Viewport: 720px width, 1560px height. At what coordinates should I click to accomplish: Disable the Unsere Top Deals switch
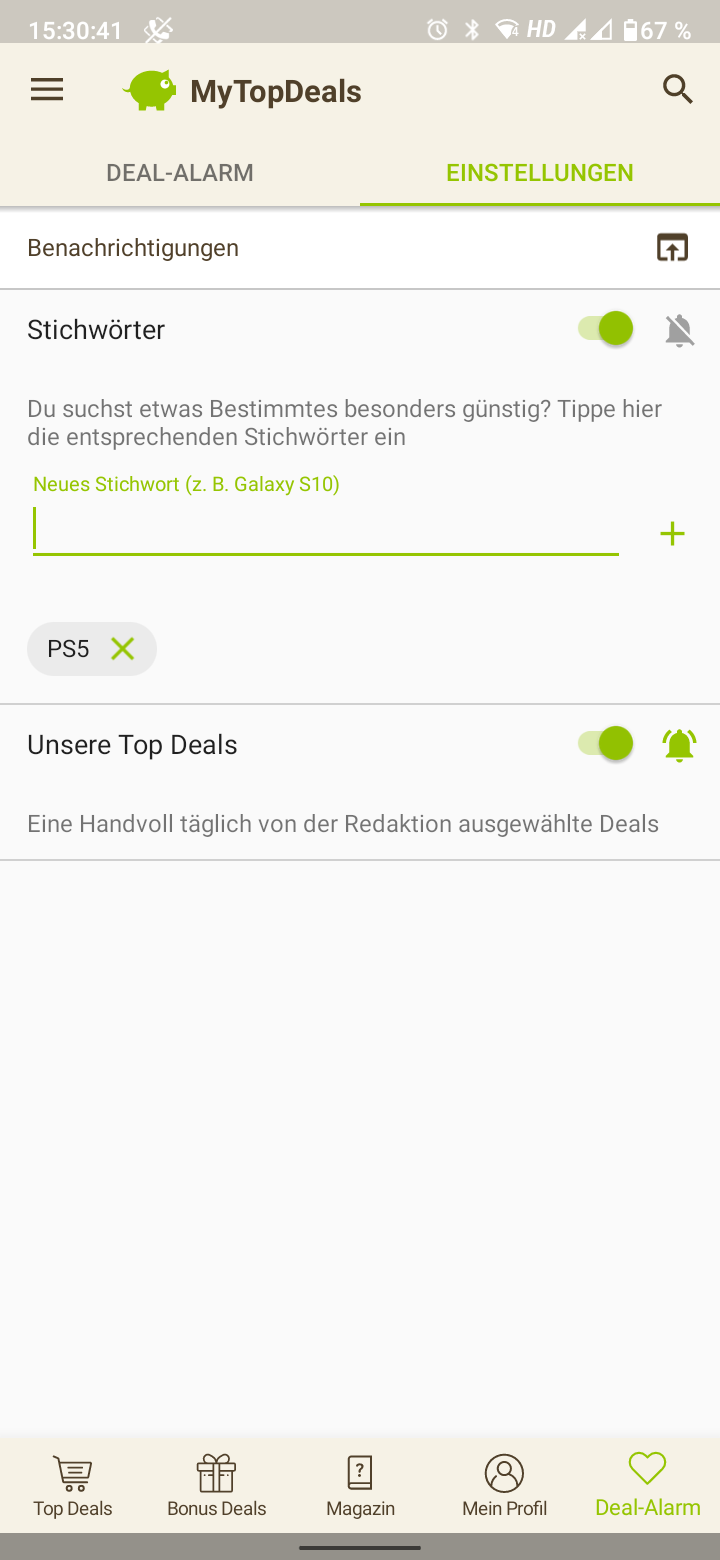coord(606,744)
